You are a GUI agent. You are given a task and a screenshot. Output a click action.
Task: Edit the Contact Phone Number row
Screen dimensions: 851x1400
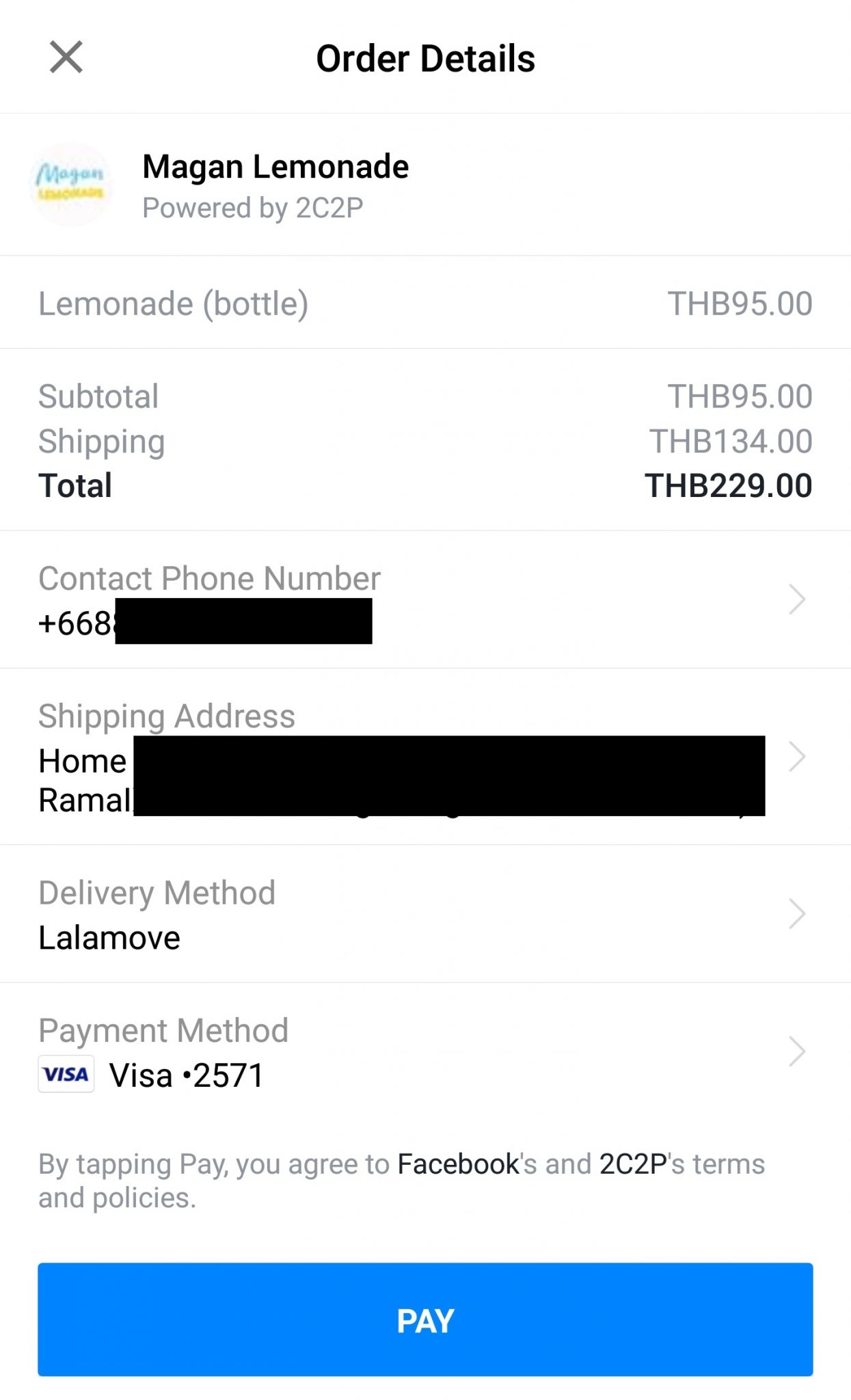pyautogui.click(x=425, y=600)
